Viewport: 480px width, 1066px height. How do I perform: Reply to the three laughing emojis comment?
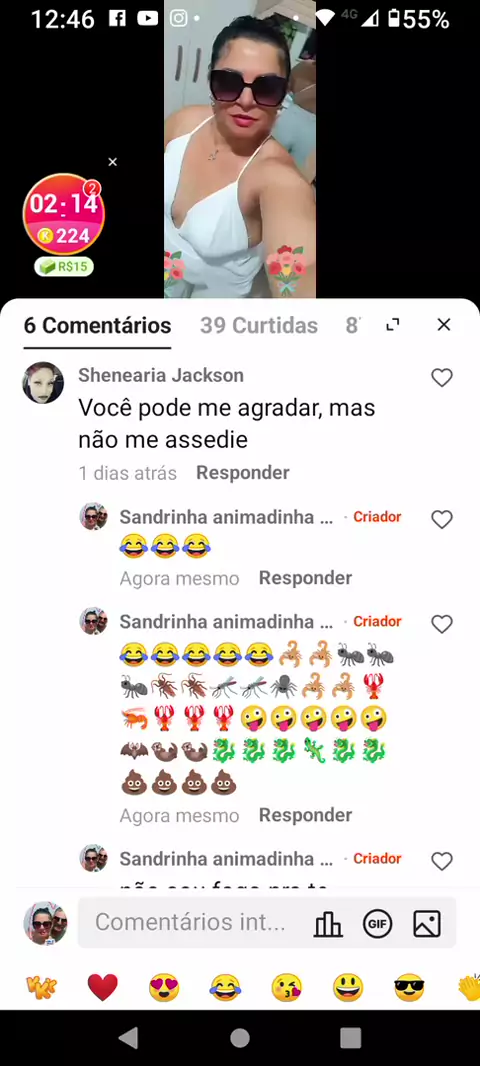click(305, 578)
